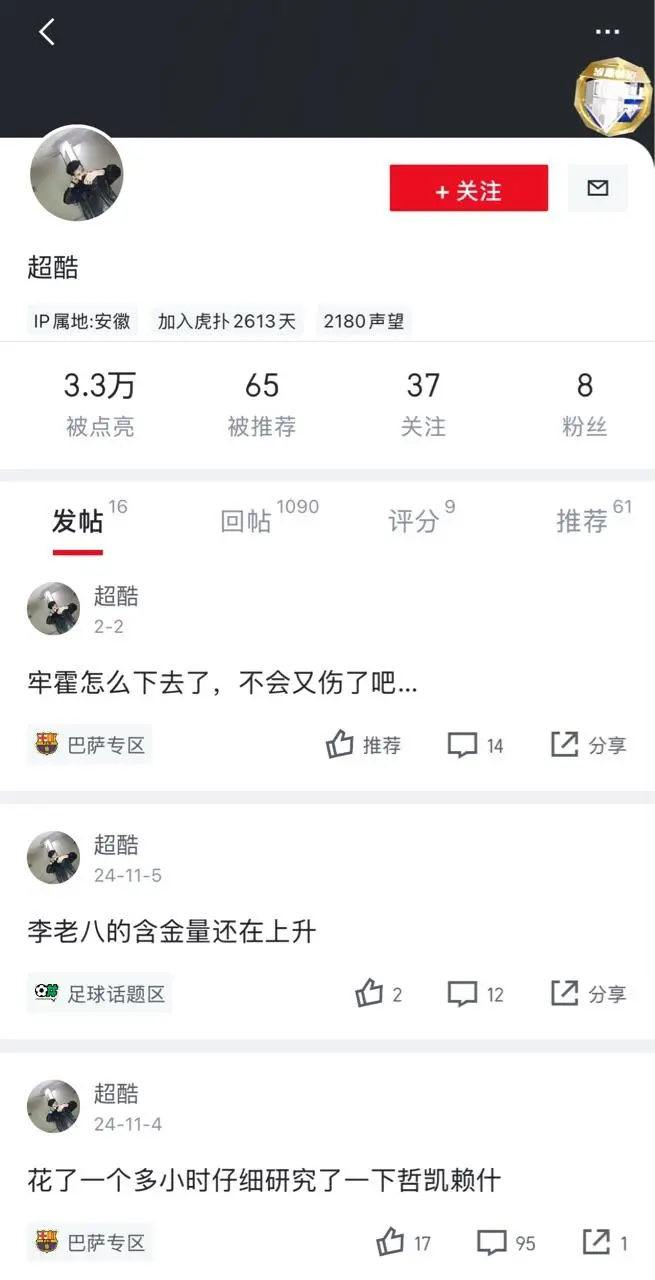Viewport: 655px width, 1280px height.
Task: Send a private message via the envelope icon
Action: 598,188
